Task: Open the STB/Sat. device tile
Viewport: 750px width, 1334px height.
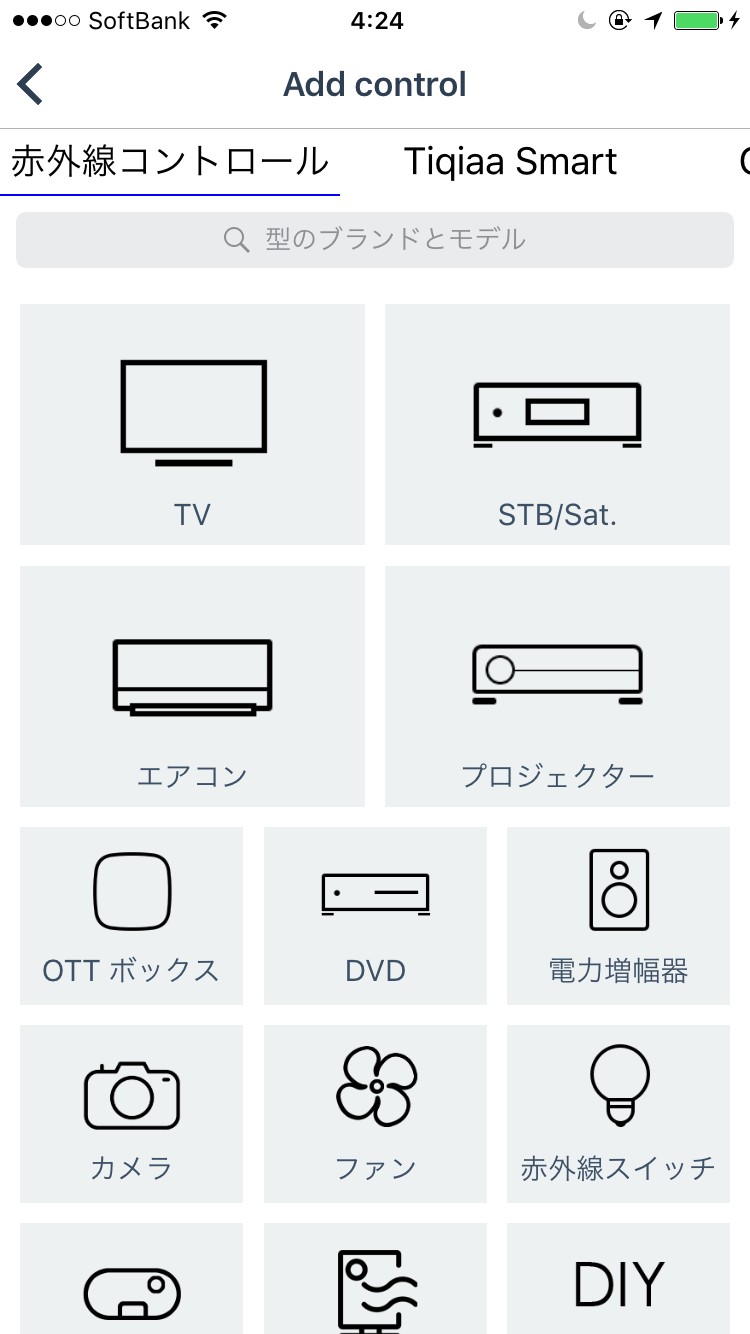Action: point(557,424)
